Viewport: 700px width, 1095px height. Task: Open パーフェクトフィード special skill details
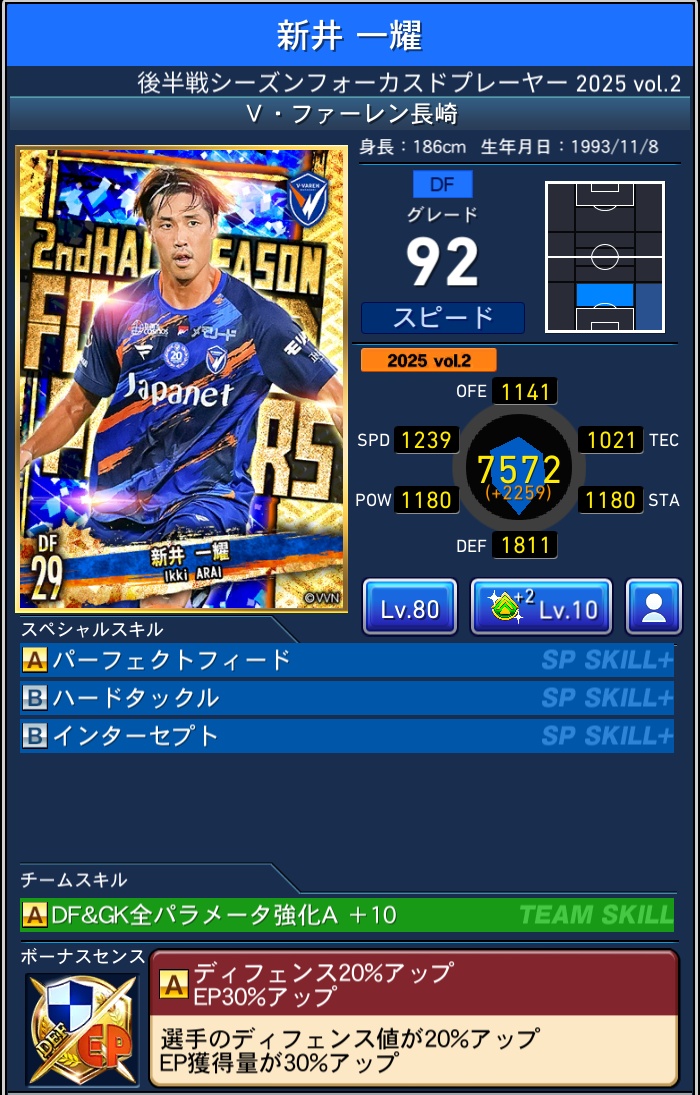click(346, 660)
